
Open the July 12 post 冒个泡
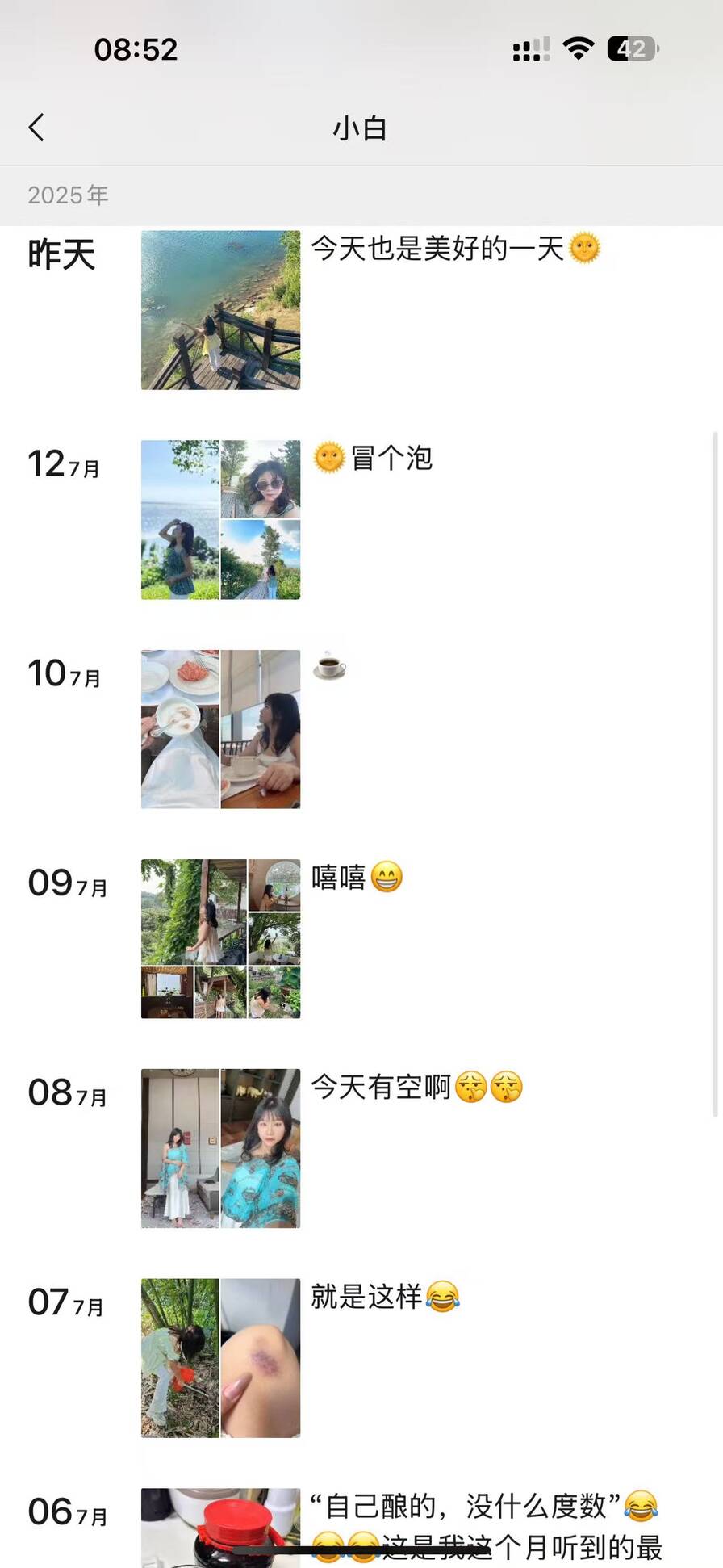click(x=220, y=519)
